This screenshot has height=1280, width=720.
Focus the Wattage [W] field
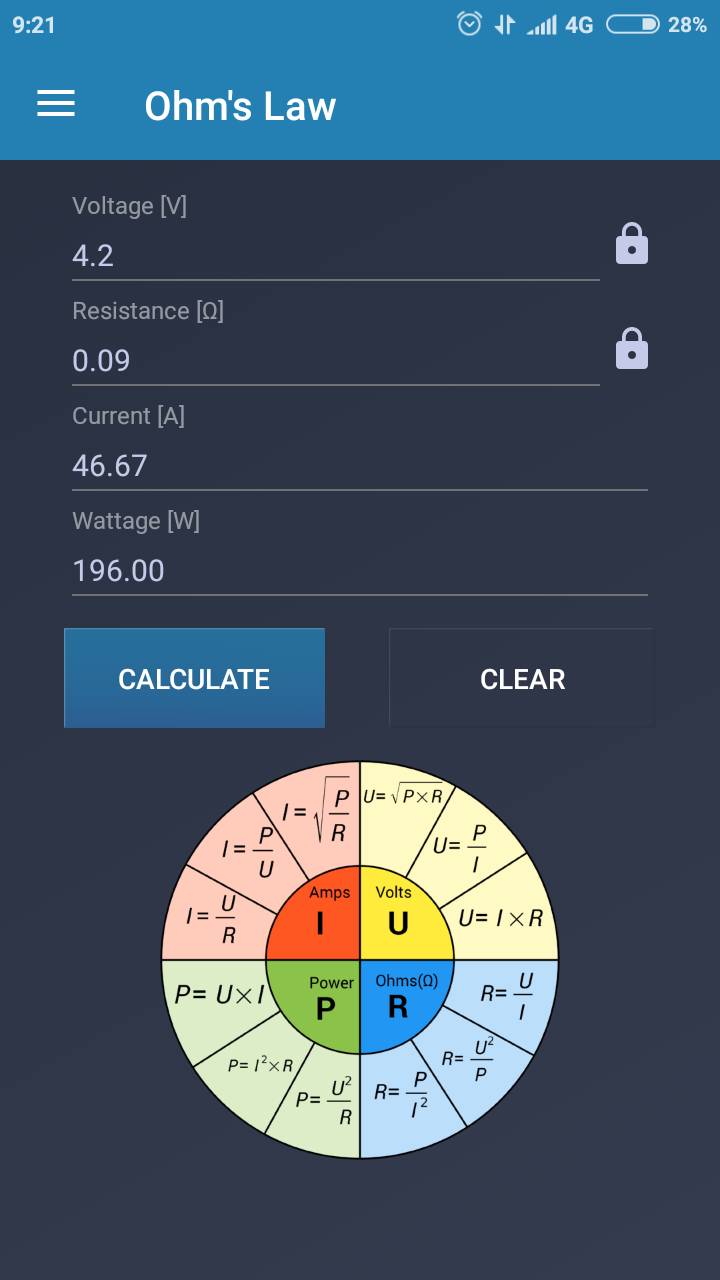pyautogui.click(x=359, y=570)
